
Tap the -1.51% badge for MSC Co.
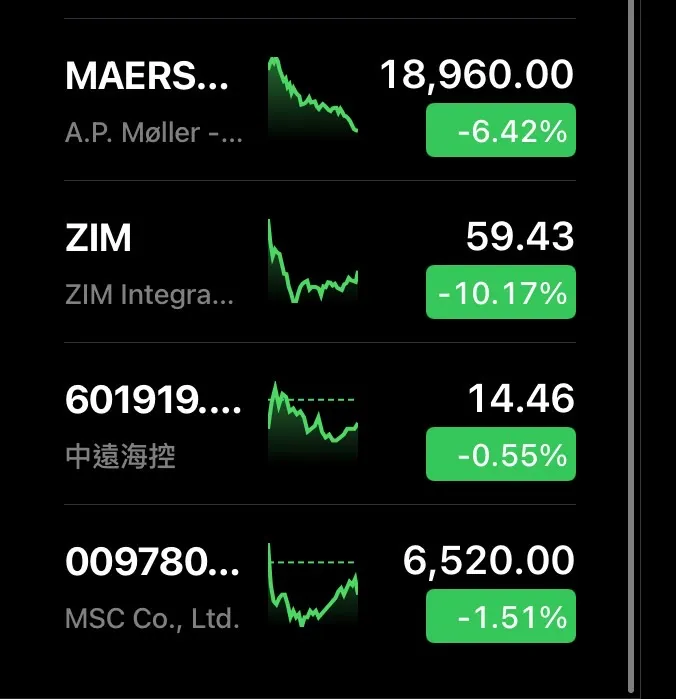tap(501, 617)
